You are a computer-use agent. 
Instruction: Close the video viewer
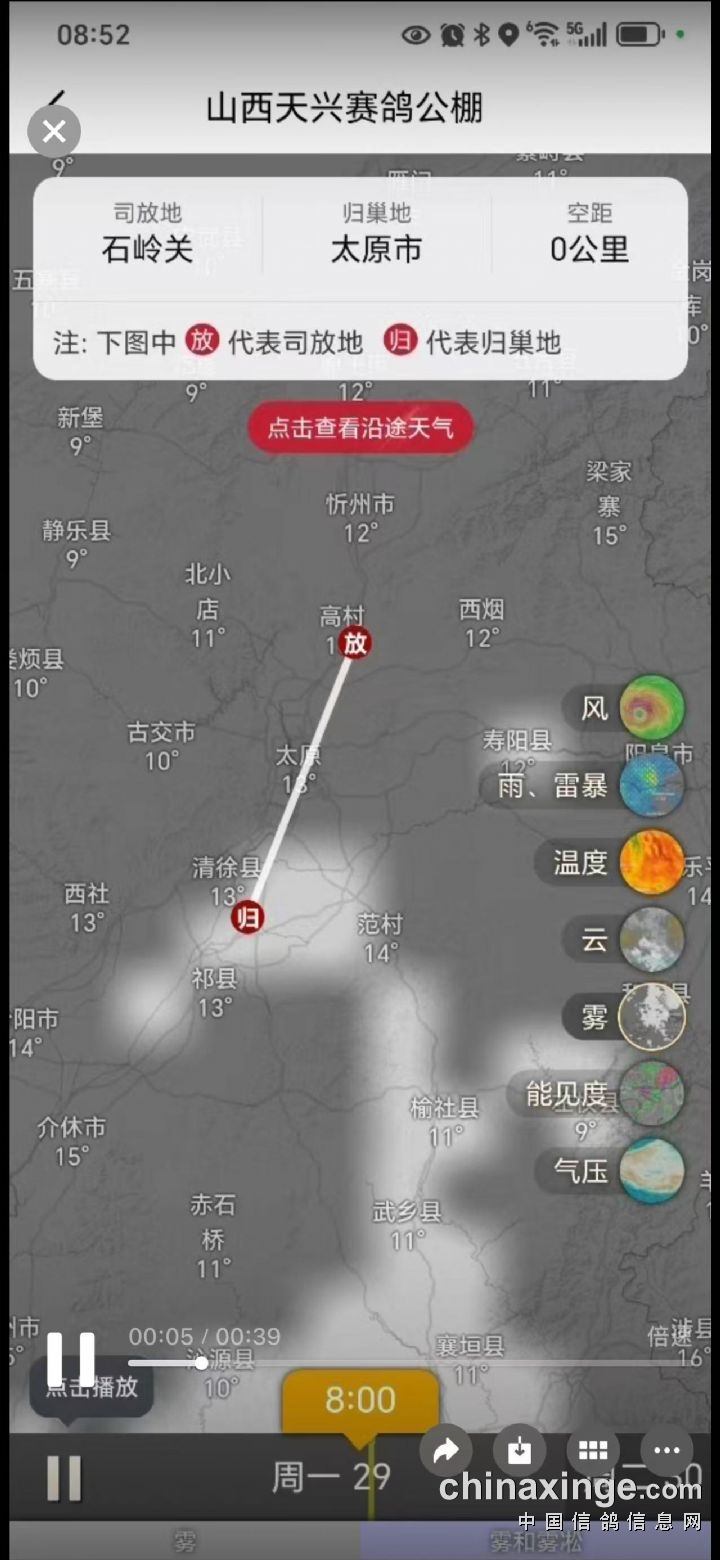[54, 131]
